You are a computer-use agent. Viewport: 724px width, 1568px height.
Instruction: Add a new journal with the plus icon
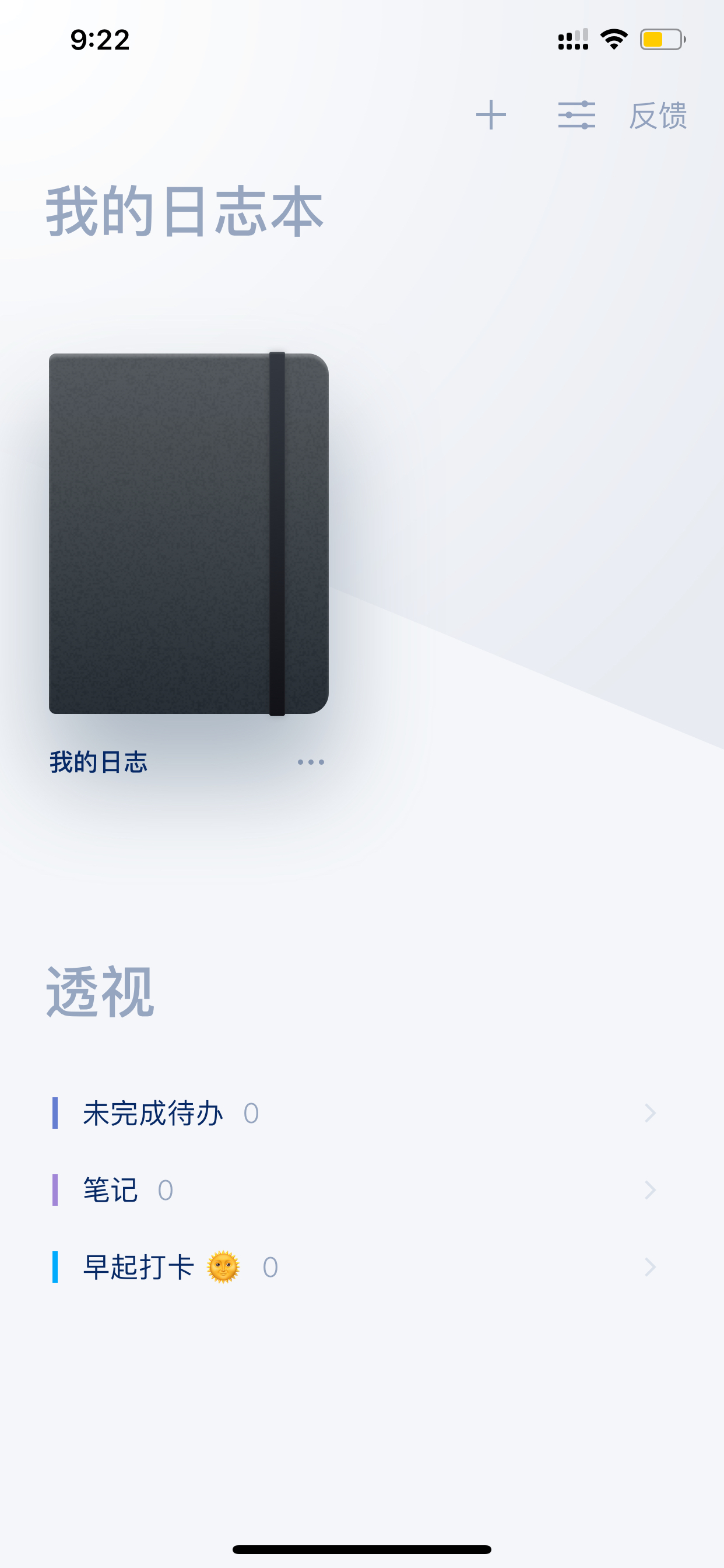coord(490,115)
